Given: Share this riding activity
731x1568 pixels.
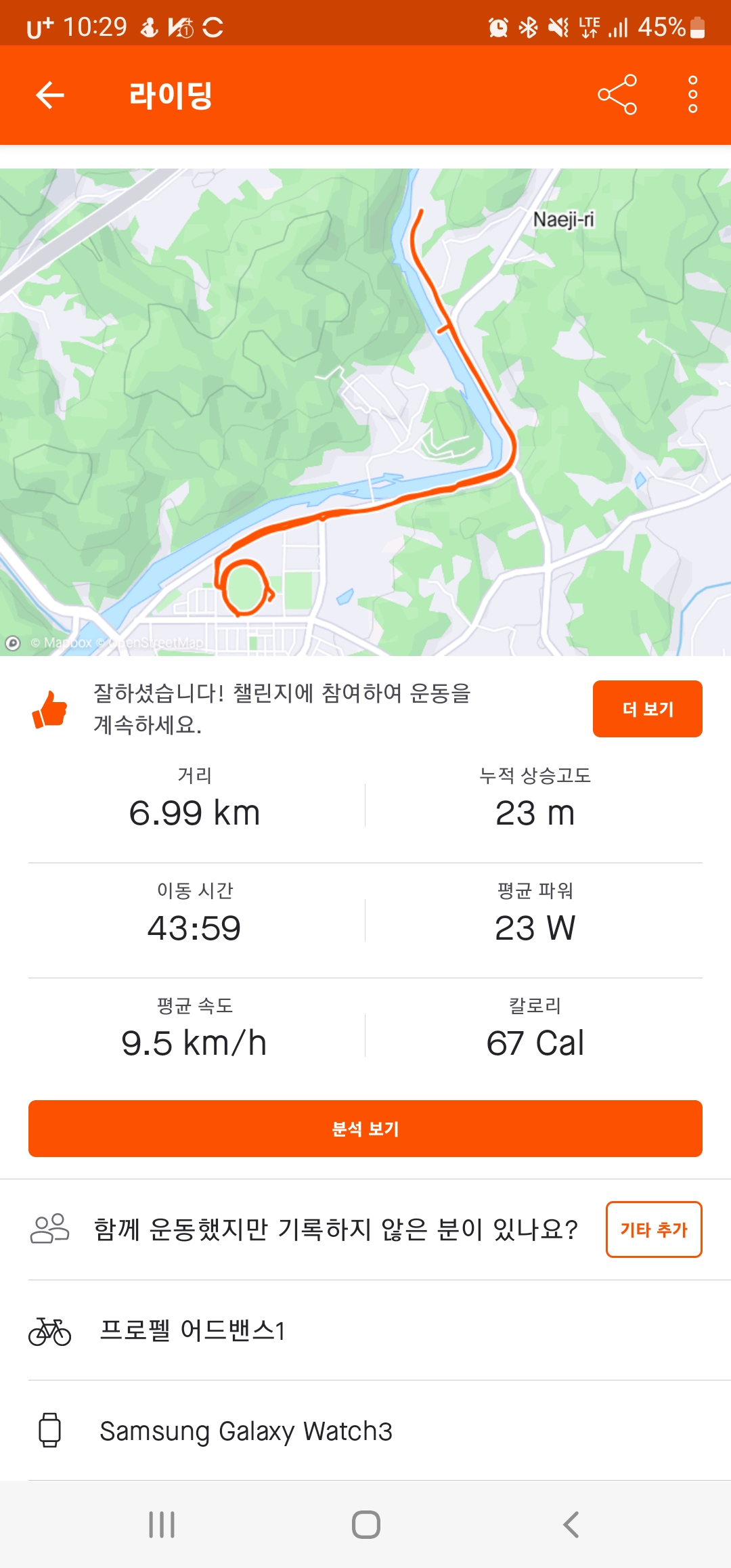Looking at the screenshot, I should 617,95.
